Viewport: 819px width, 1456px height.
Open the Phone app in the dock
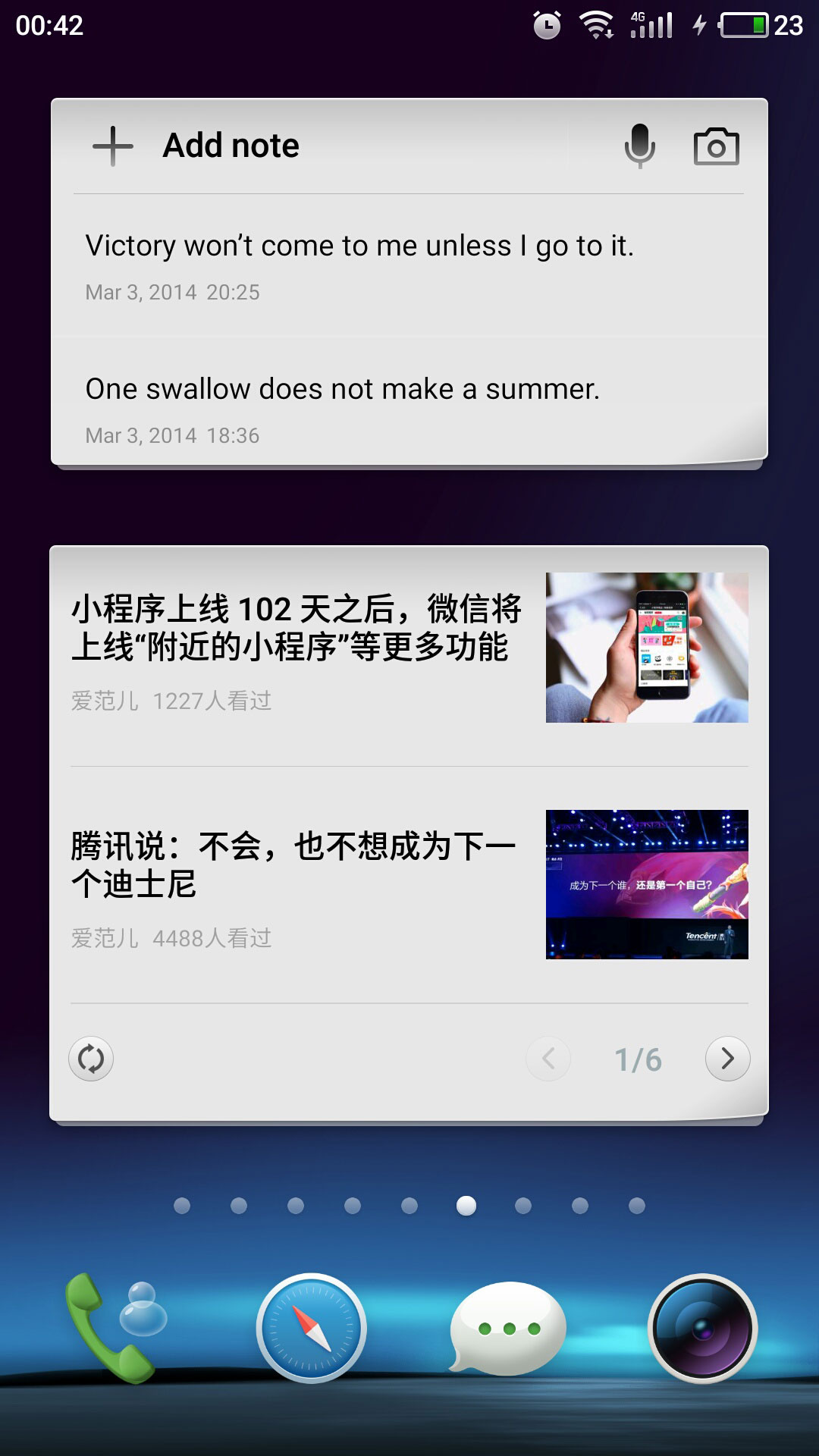pyautogui.click(x=114, y=1329)
